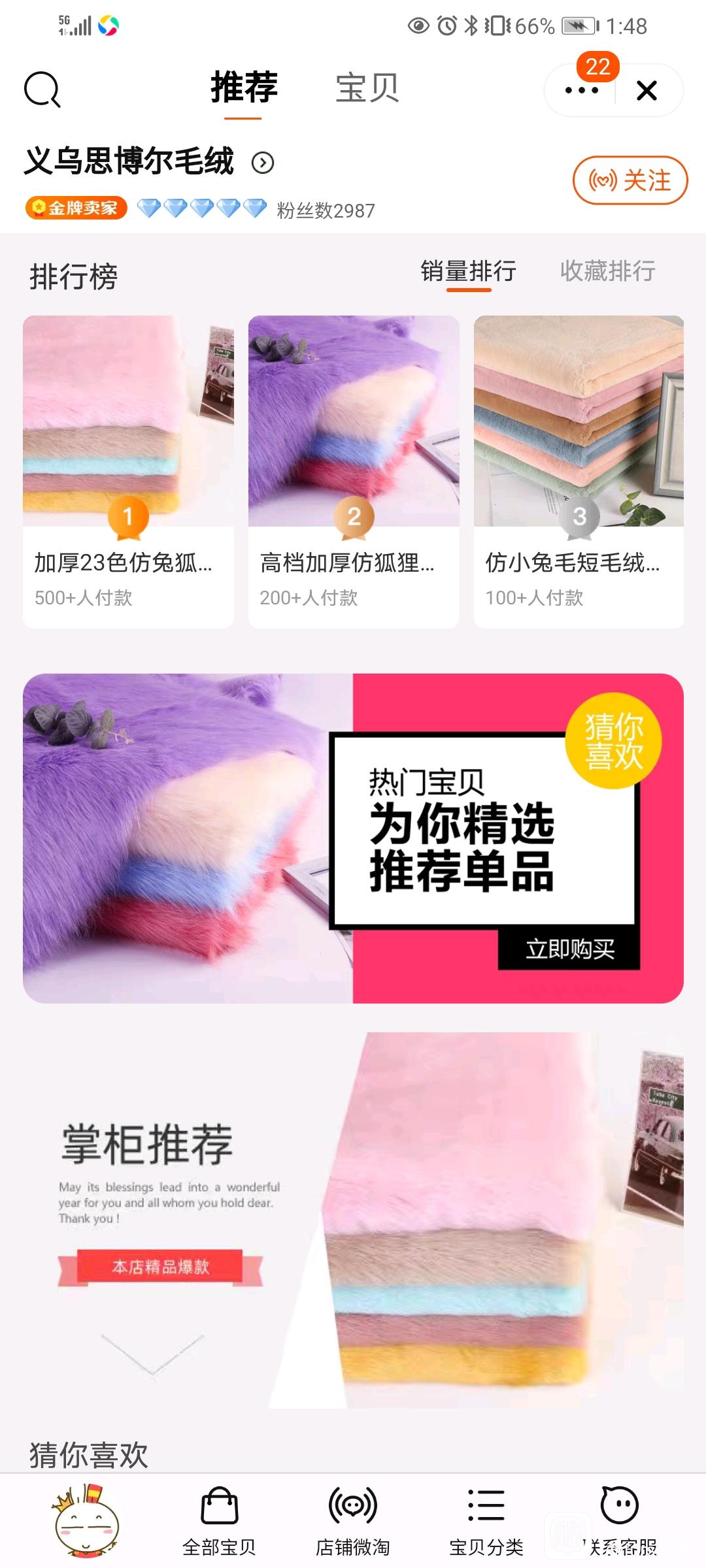Tap the shop mascot avatar icon
The height and width of the screenshot is (1568, 706).
pos(86,1520)
